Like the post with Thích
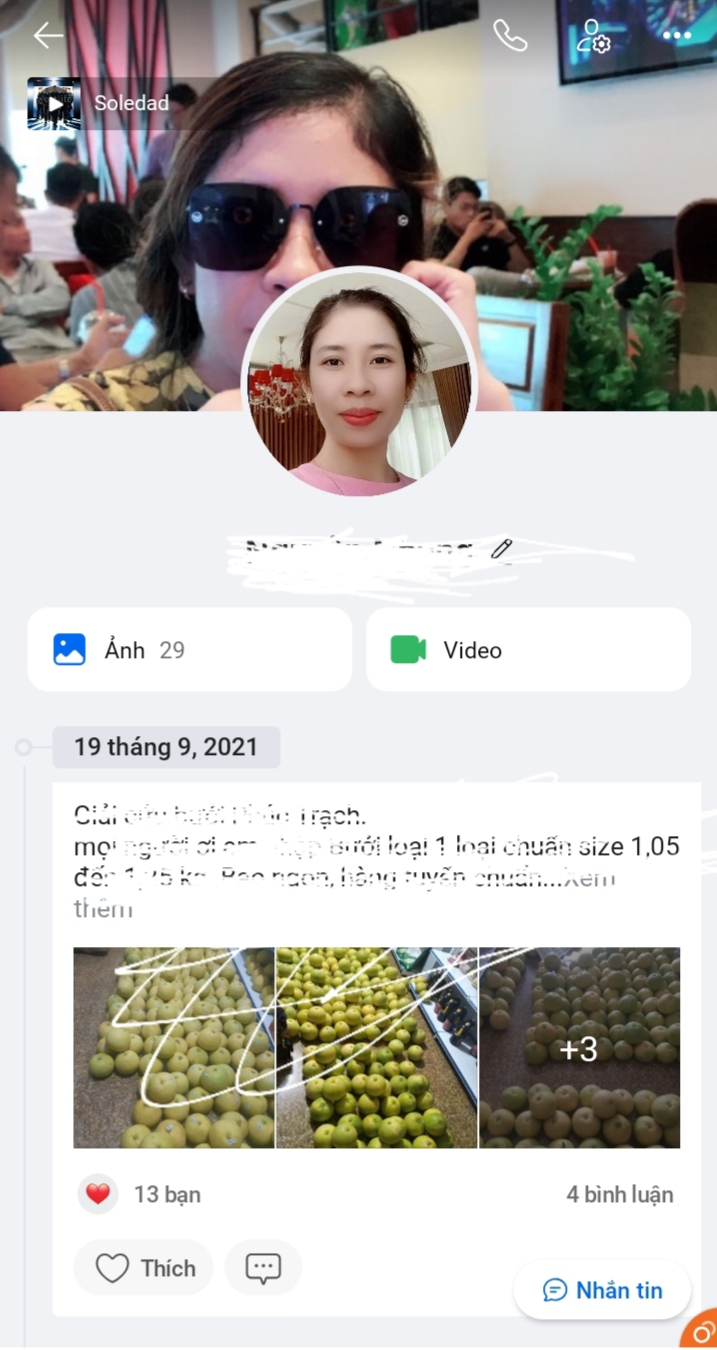Viewport: 717px width, 1350px height. click(144, 1268)
